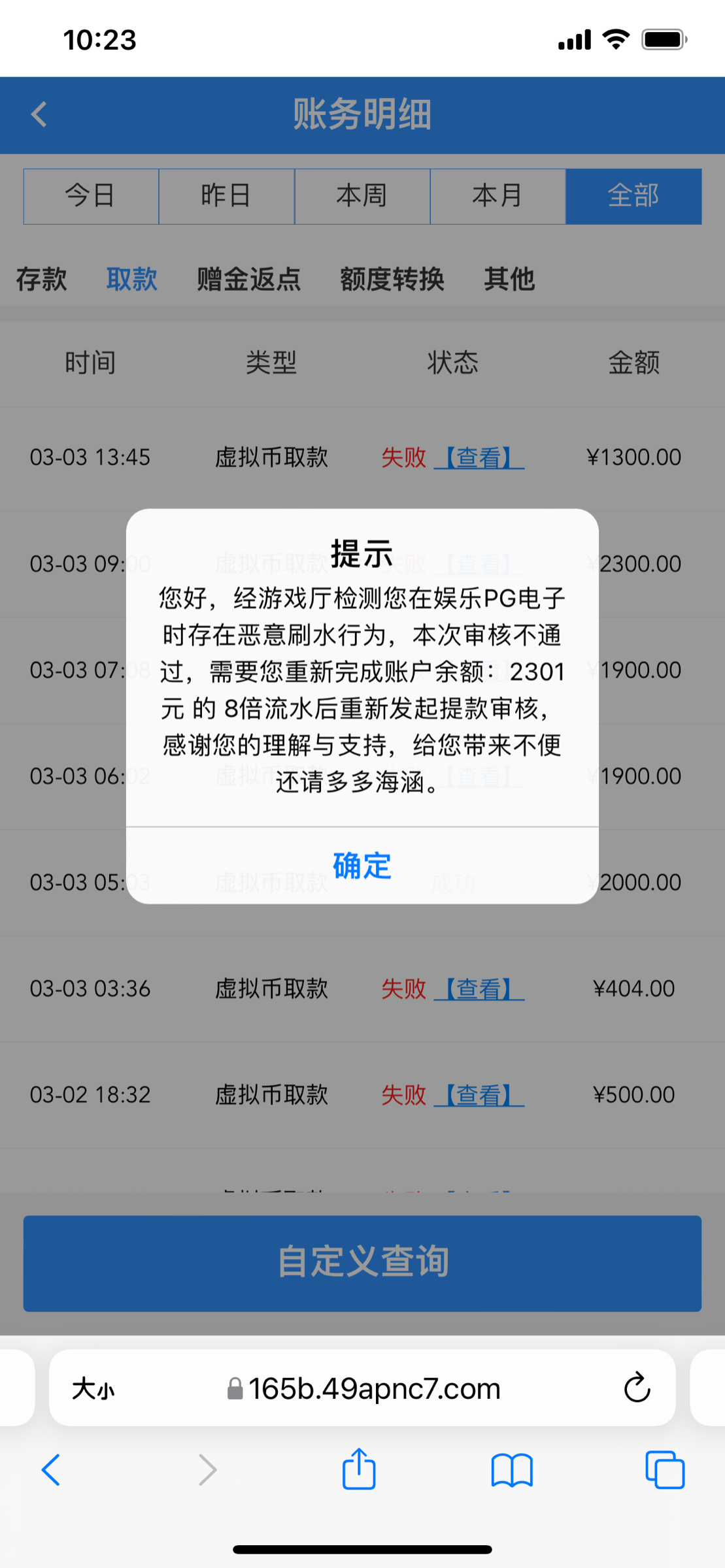Viewport: 725px width, 1568px height.
Task: Switch to the 赠金返点 tab
Action: click(x=248, y=279)
